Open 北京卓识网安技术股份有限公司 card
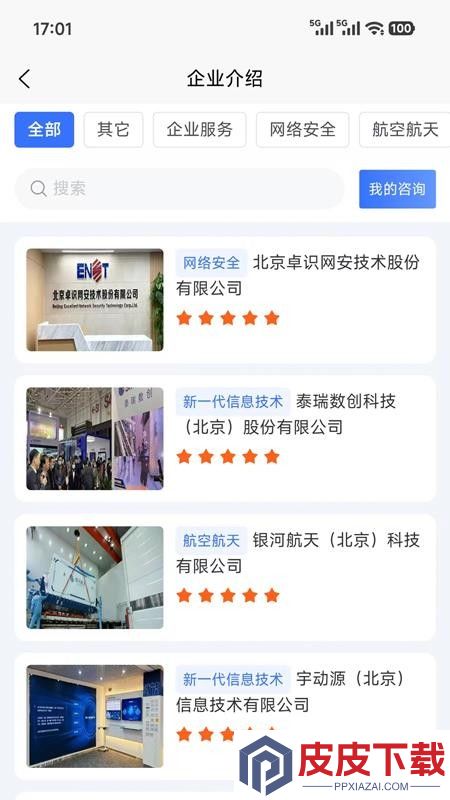The image size is (450, 800). click(x=225, y=299)
